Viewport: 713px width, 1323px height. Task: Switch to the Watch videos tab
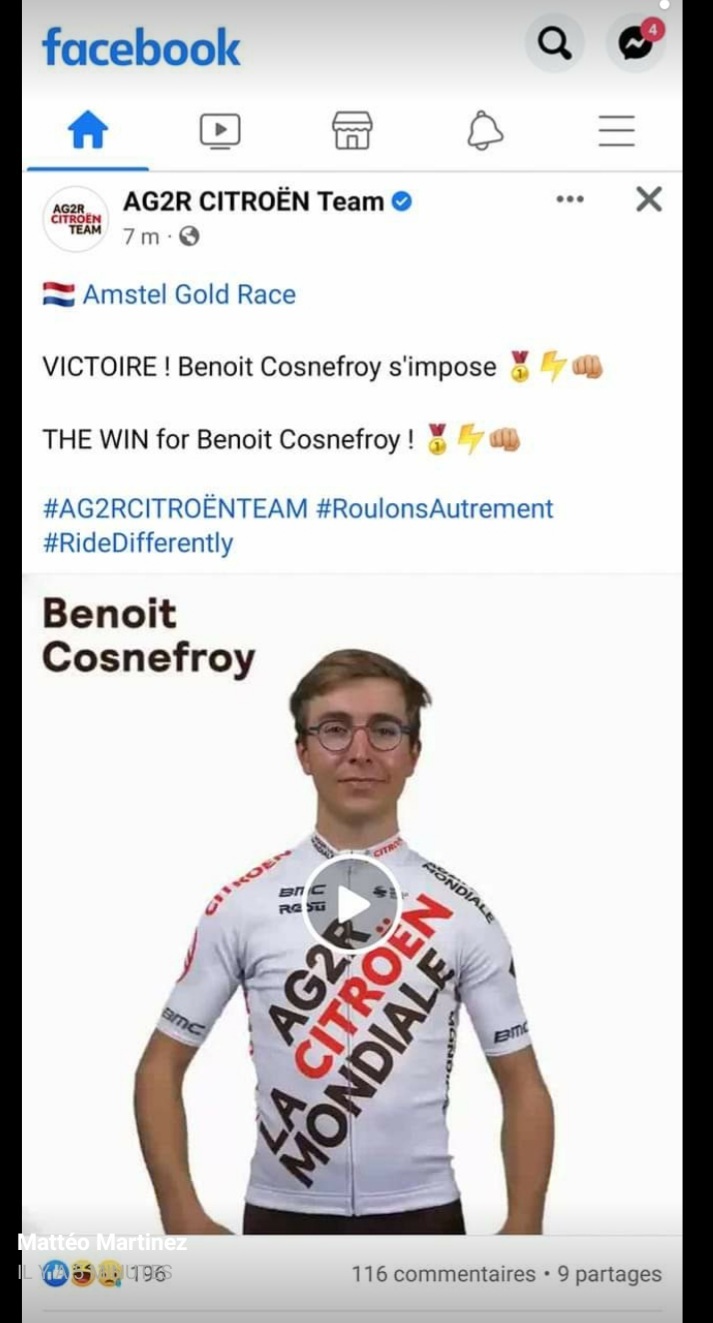coord(219,131)
